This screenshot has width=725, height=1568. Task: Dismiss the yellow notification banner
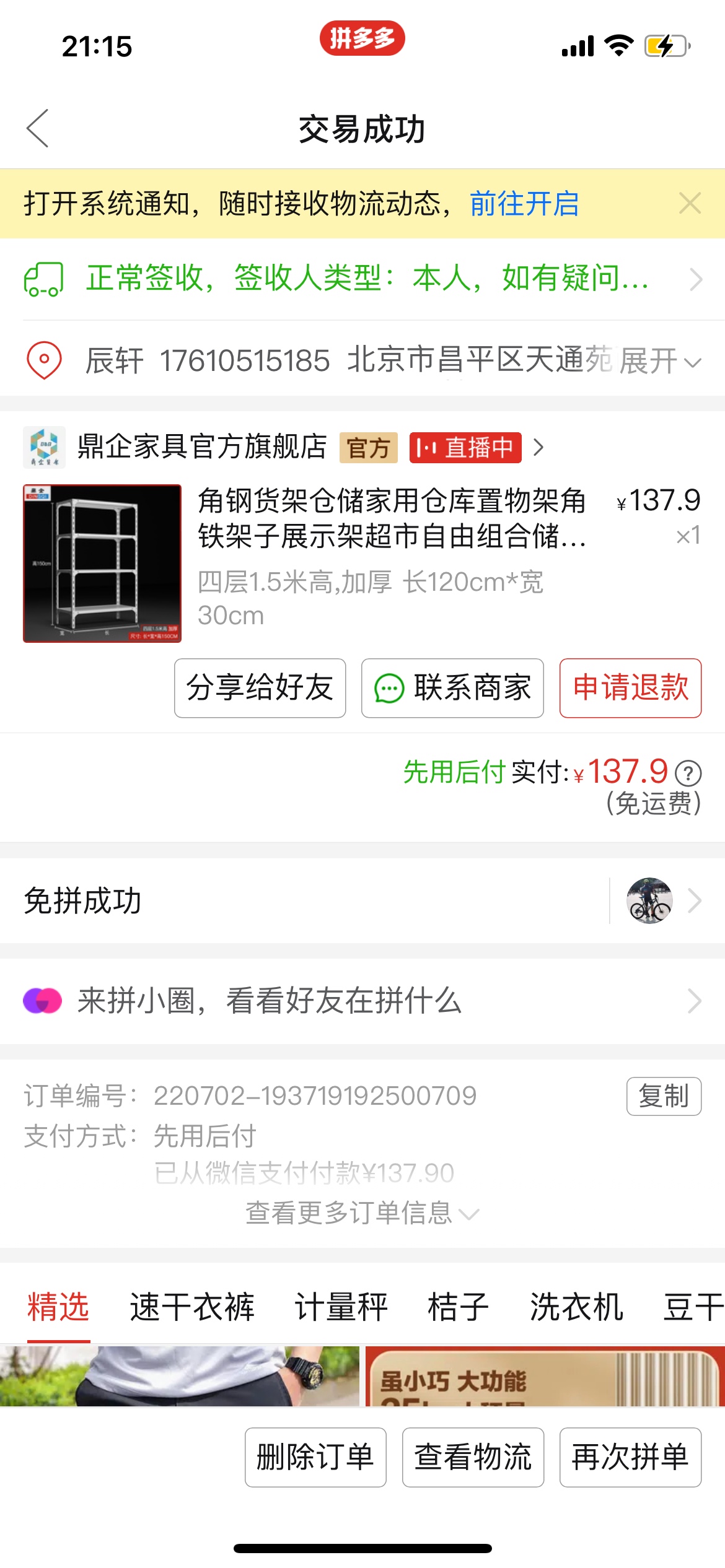pyautogui.click(x=690, y=203)
